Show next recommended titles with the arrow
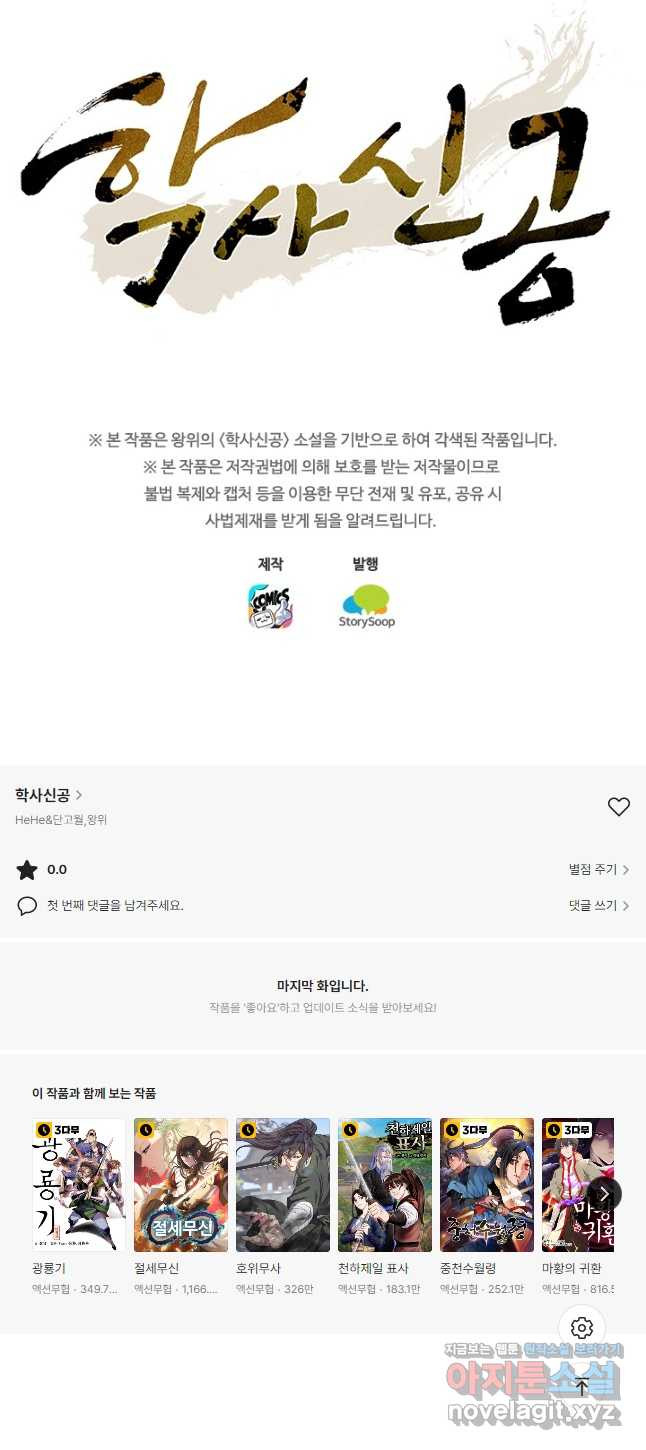Screen dimensions: 646x1450 tap(604, 1193)
